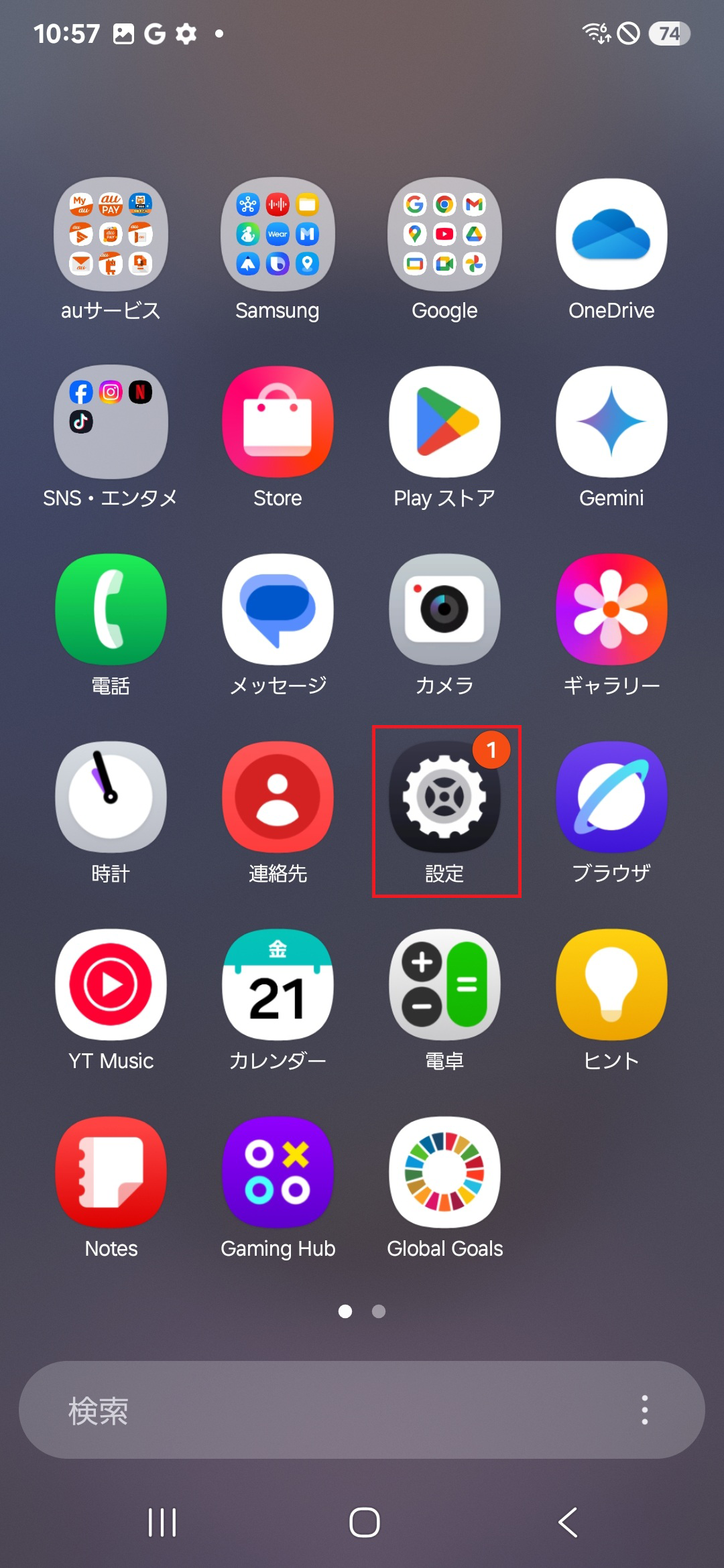The image size is (724, 1568).
Task: Tap the home button in navigation bar
Action: pos(364,1522)
